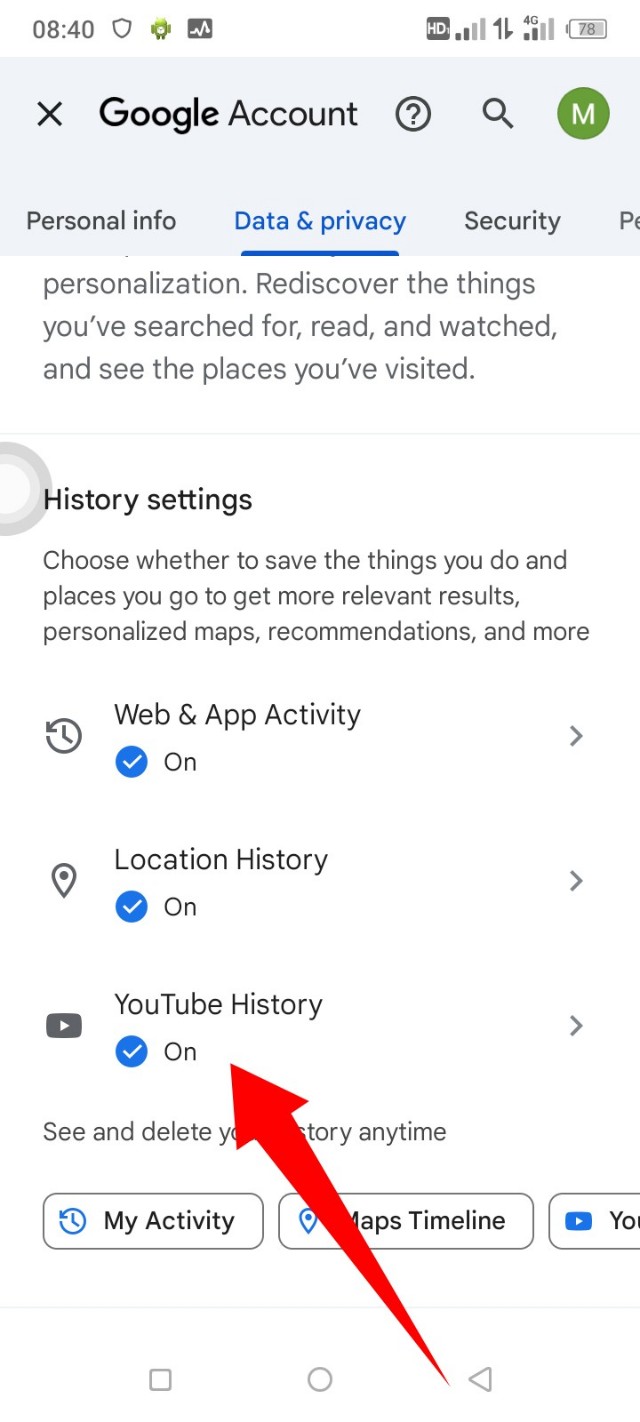Go back with the system back button
The height and width of the screenshot is (1422, 640).
(x=480, y=1380)
